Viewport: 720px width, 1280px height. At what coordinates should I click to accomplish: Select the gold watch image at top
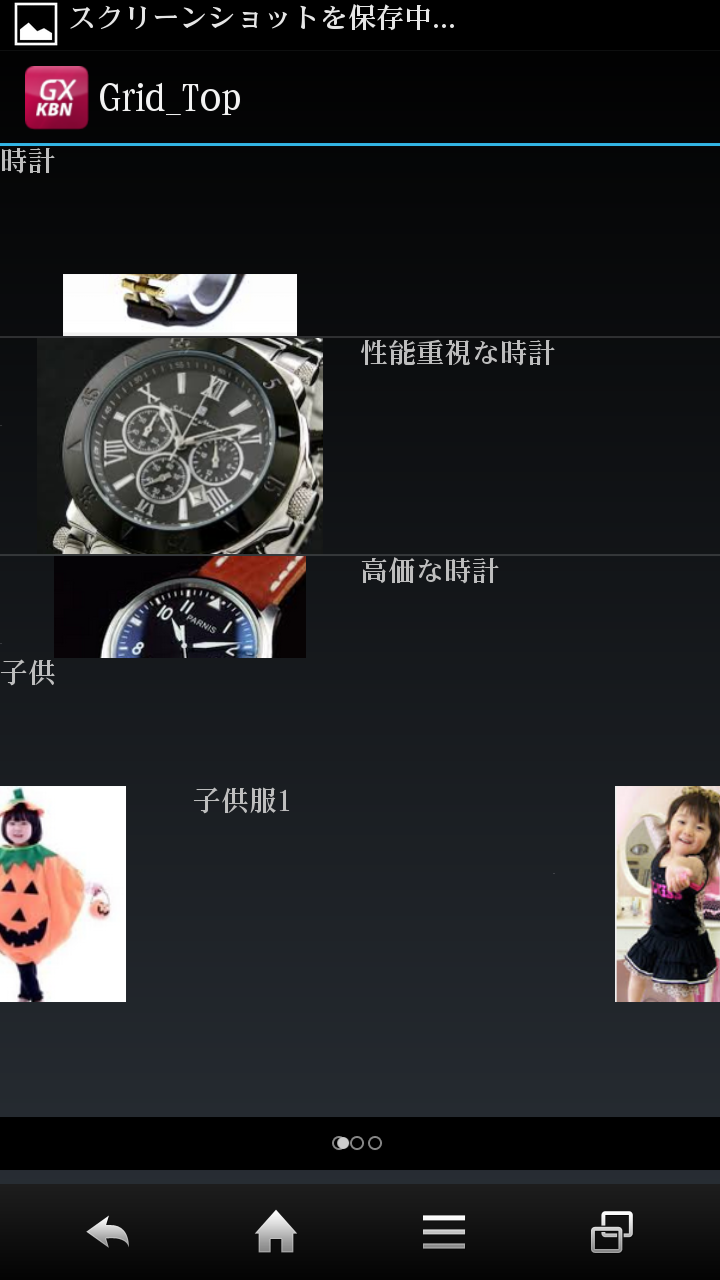point(180,304)
